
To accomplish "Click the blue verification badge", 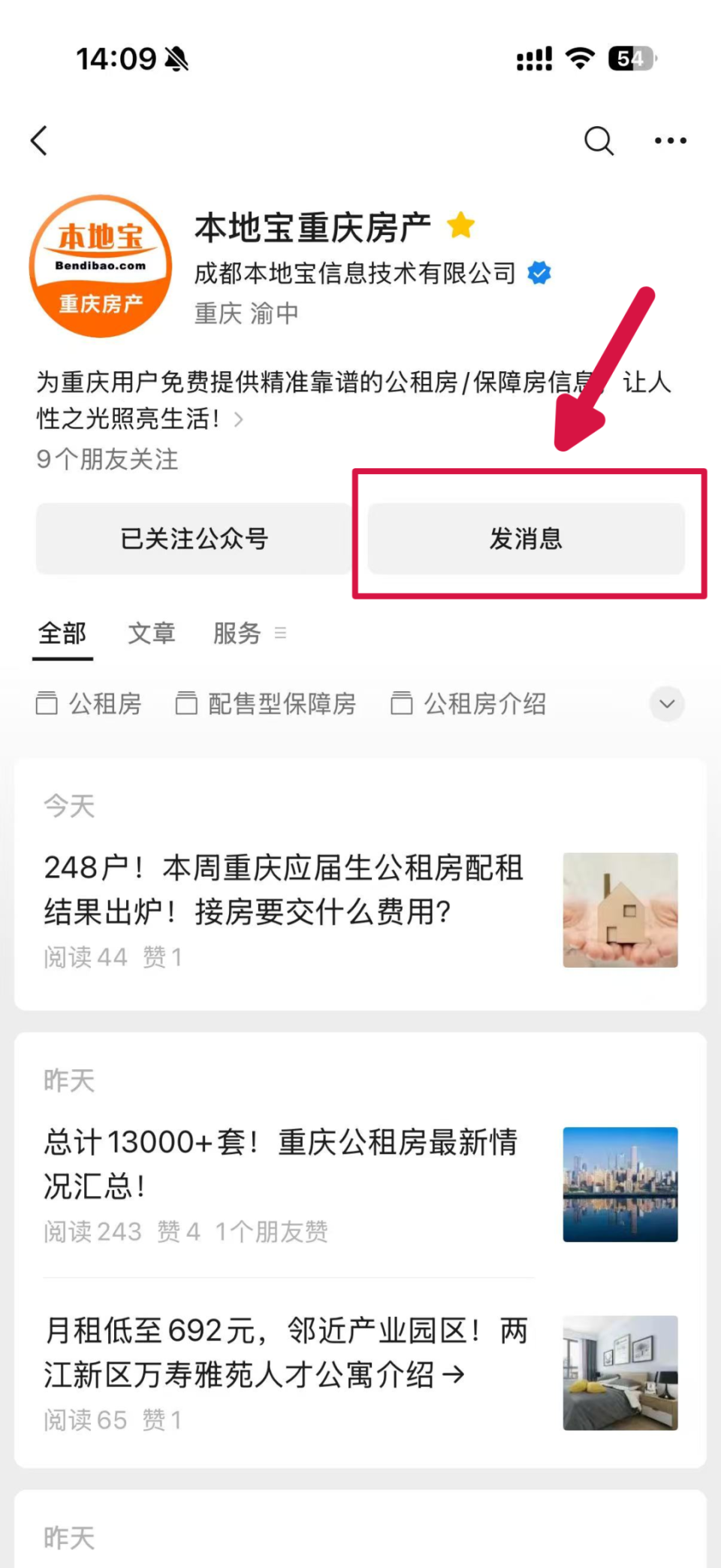I will tap(539, 273).
